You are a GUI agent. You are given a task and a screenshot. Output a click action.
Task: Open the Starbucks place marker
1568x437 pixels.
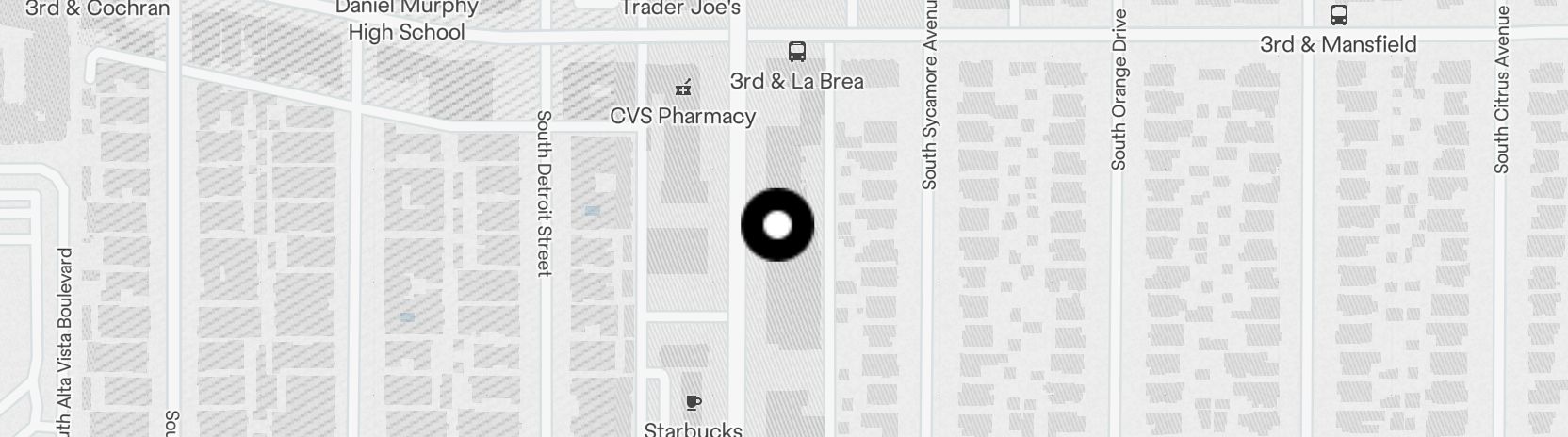[x=694, y=403]
